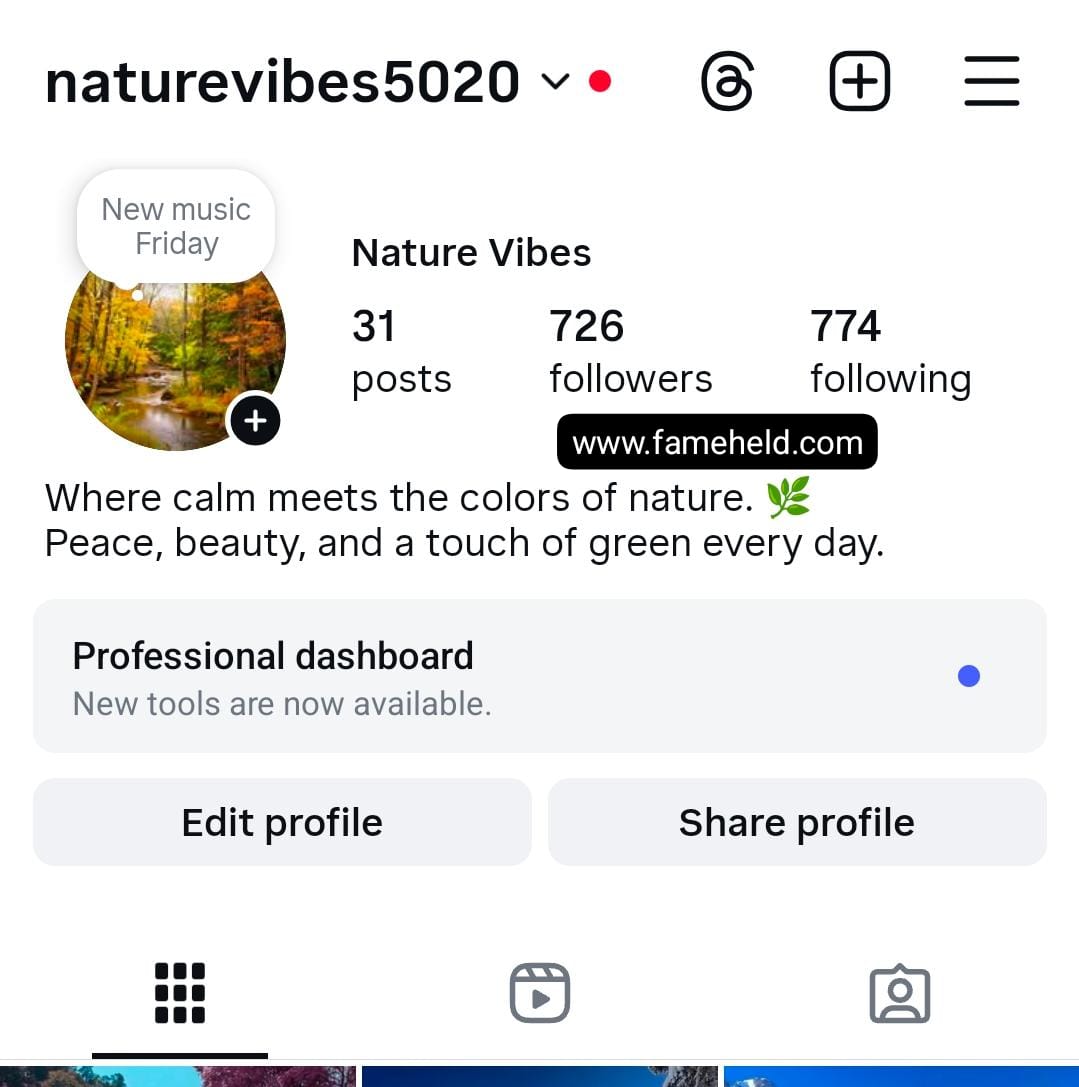This screenshot has height=1087, width=1079.
Task: View the followers list by tapping 726 followers
Action: point(630,350)
